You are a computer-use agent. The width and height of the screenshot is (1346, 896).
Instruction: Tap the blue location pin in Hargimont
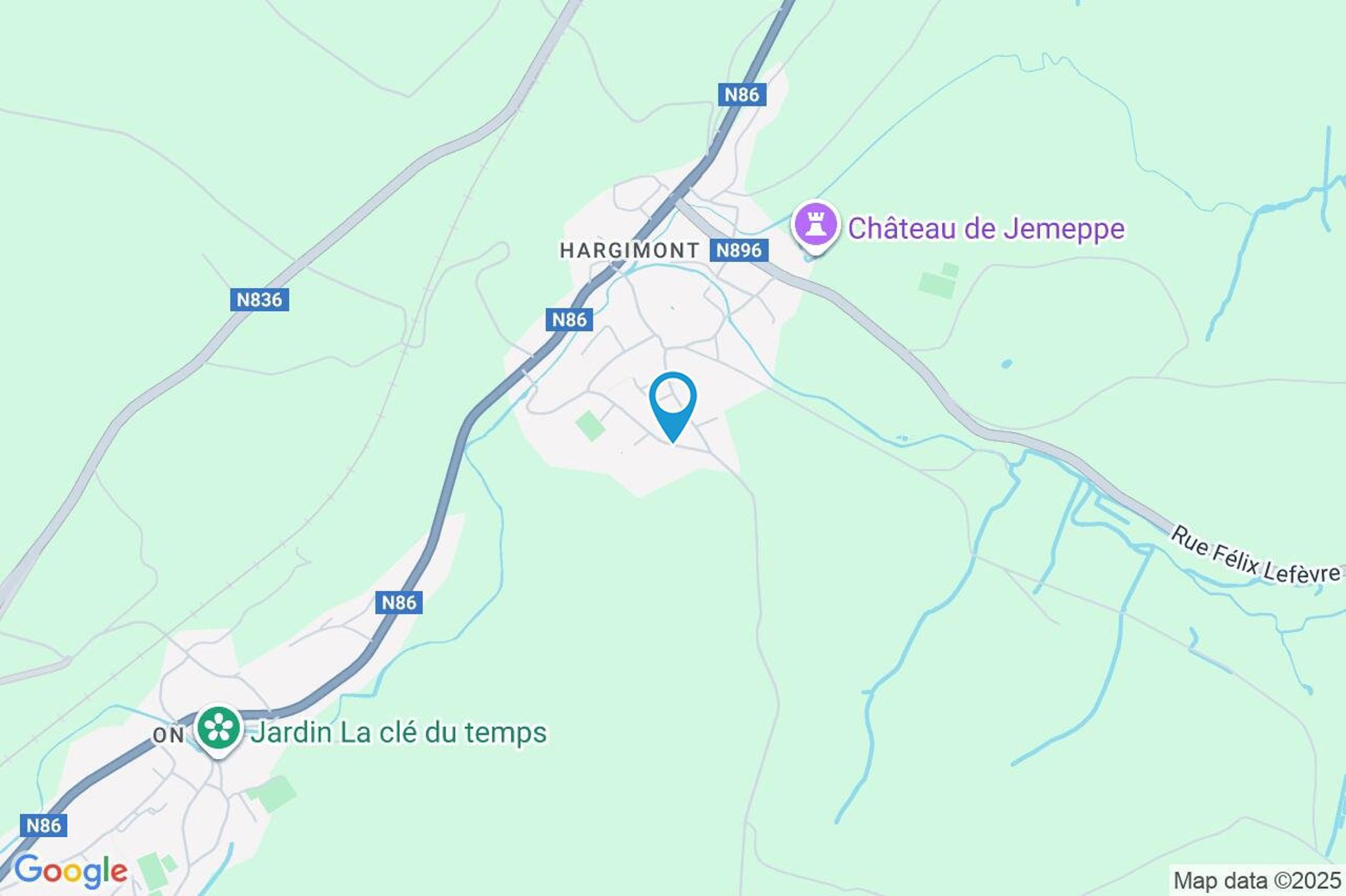click(x=673, y=403)
